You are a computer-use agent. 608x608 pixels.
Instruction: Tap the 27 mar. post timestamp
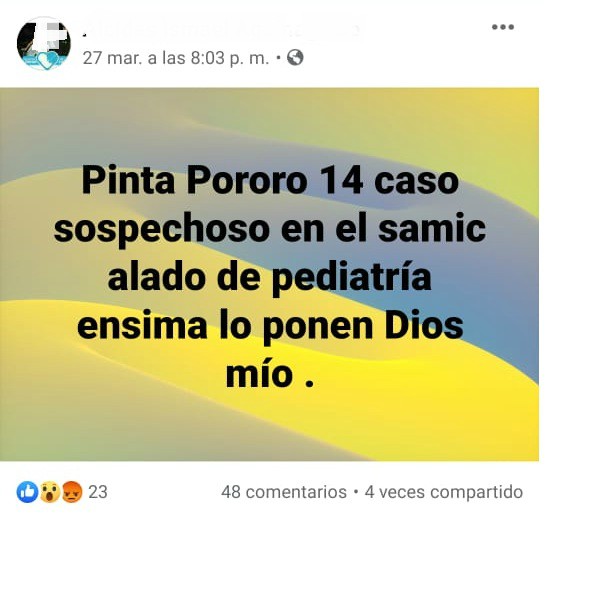pyautogui.click(x=175, y=58)
